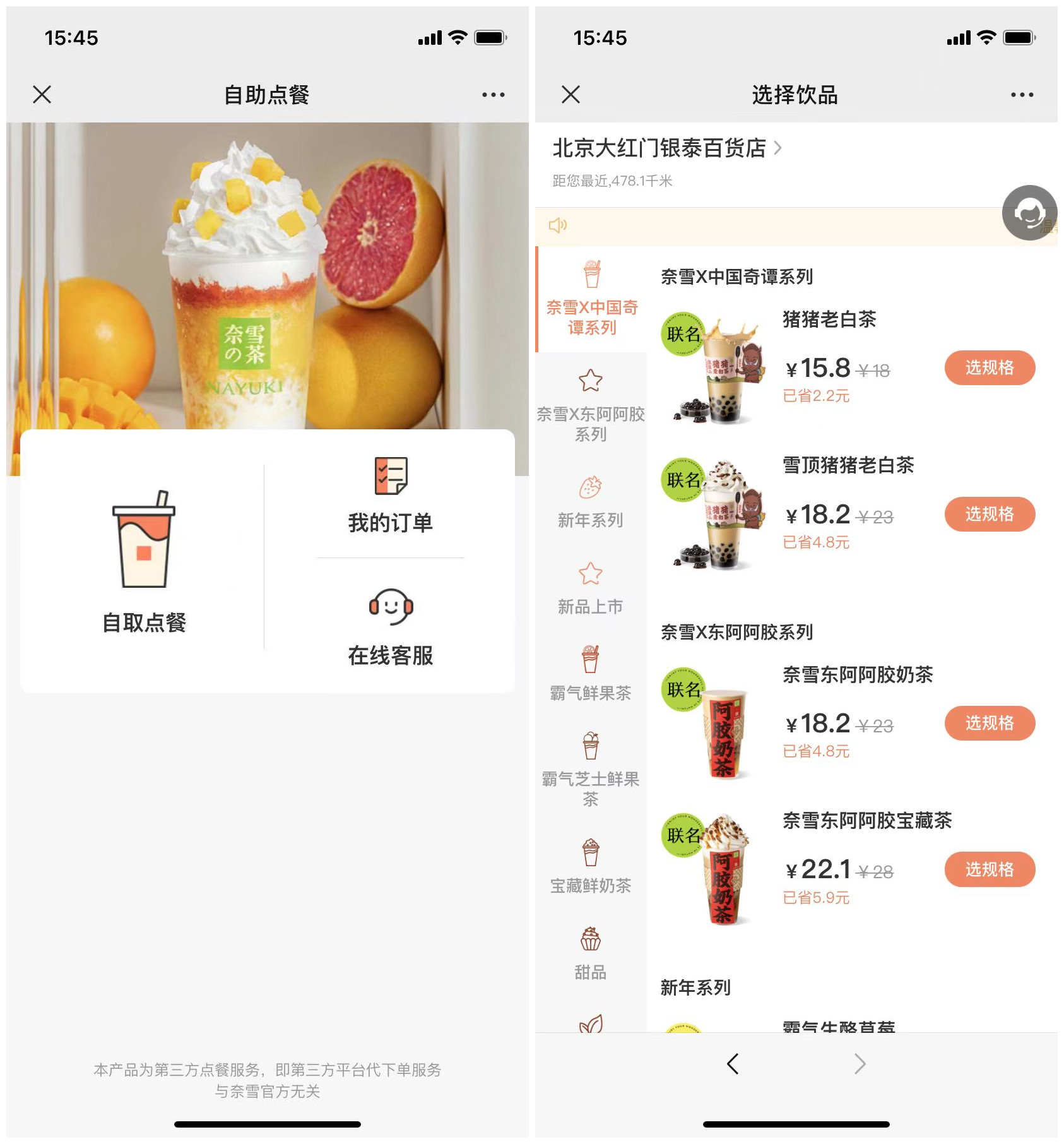
Task: Close the 选择饮品 page
Action: point(570,95)
